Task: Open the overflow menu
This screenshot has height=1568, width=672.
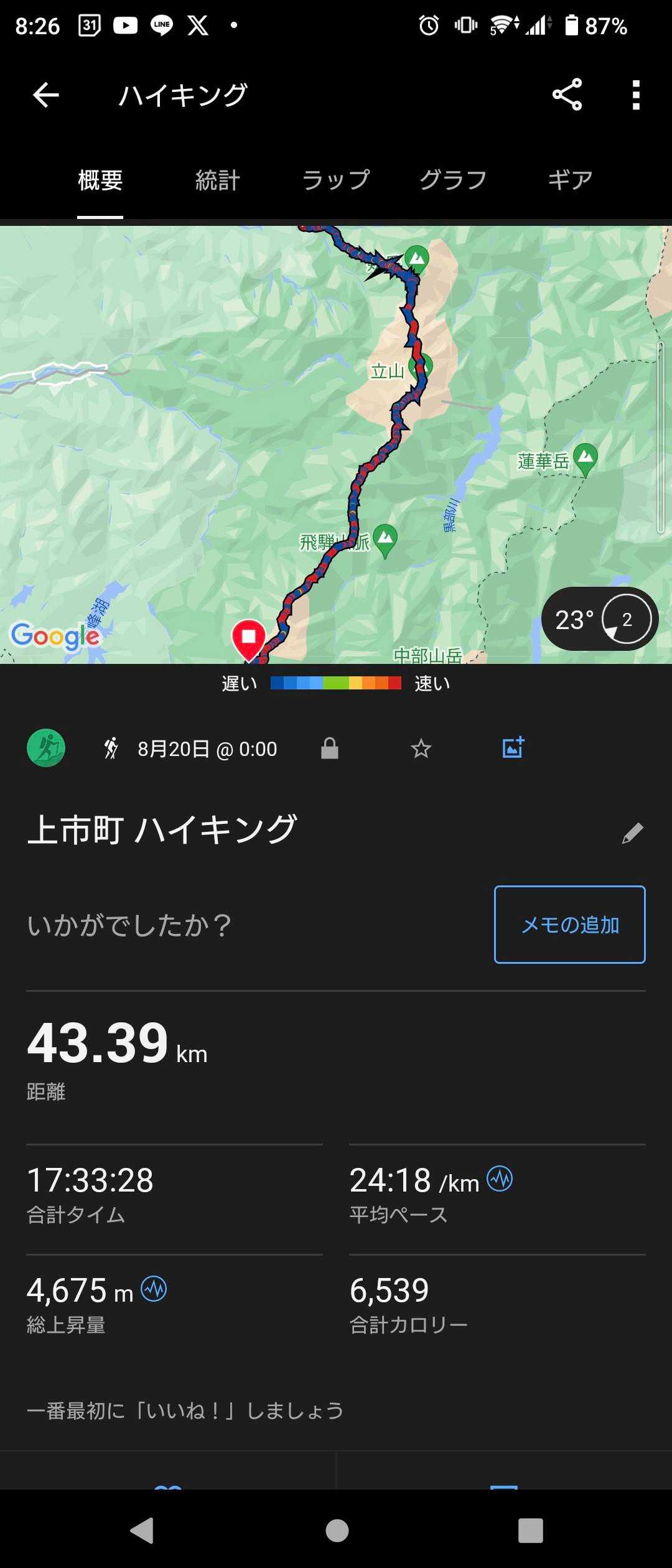Action: [636, 95]
